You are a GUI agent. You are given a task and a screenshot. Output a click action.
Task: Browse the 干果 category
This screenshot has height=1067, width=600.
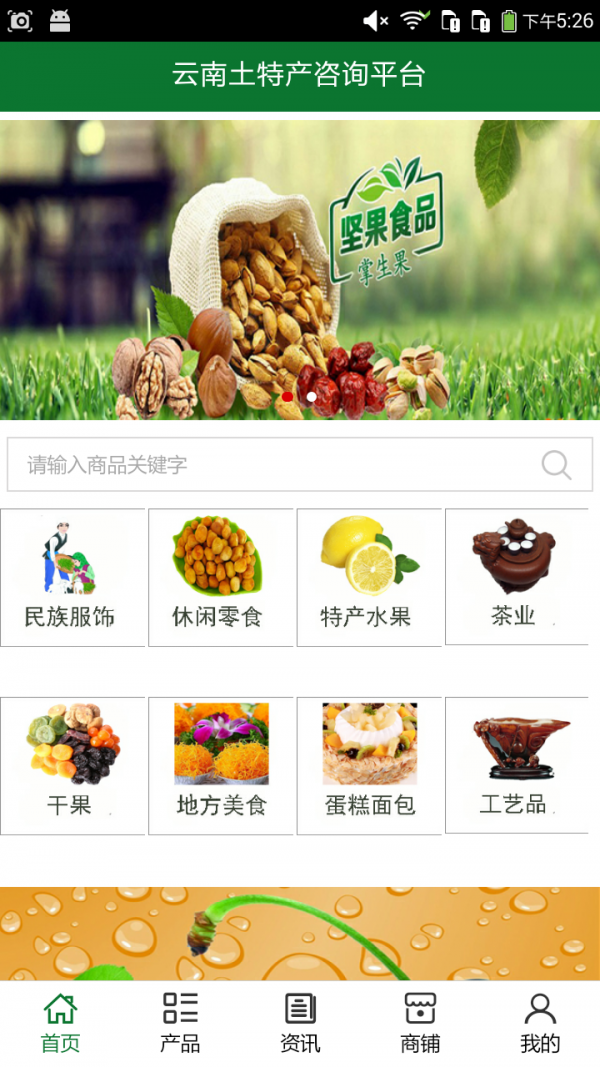tap(73, 765)
